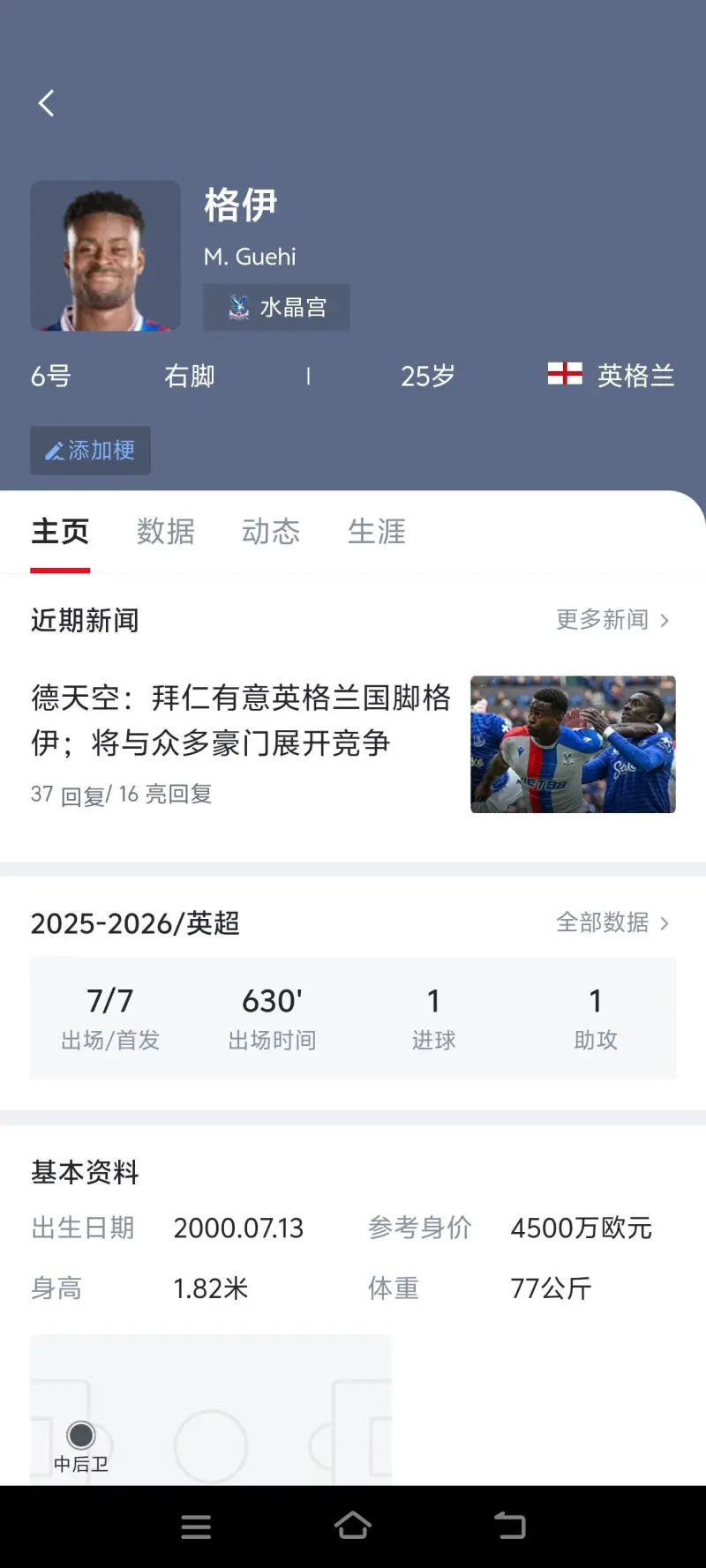Open the news article about 拜仁 and 格伊
The image size is (706, 1568).
[241, 721]
